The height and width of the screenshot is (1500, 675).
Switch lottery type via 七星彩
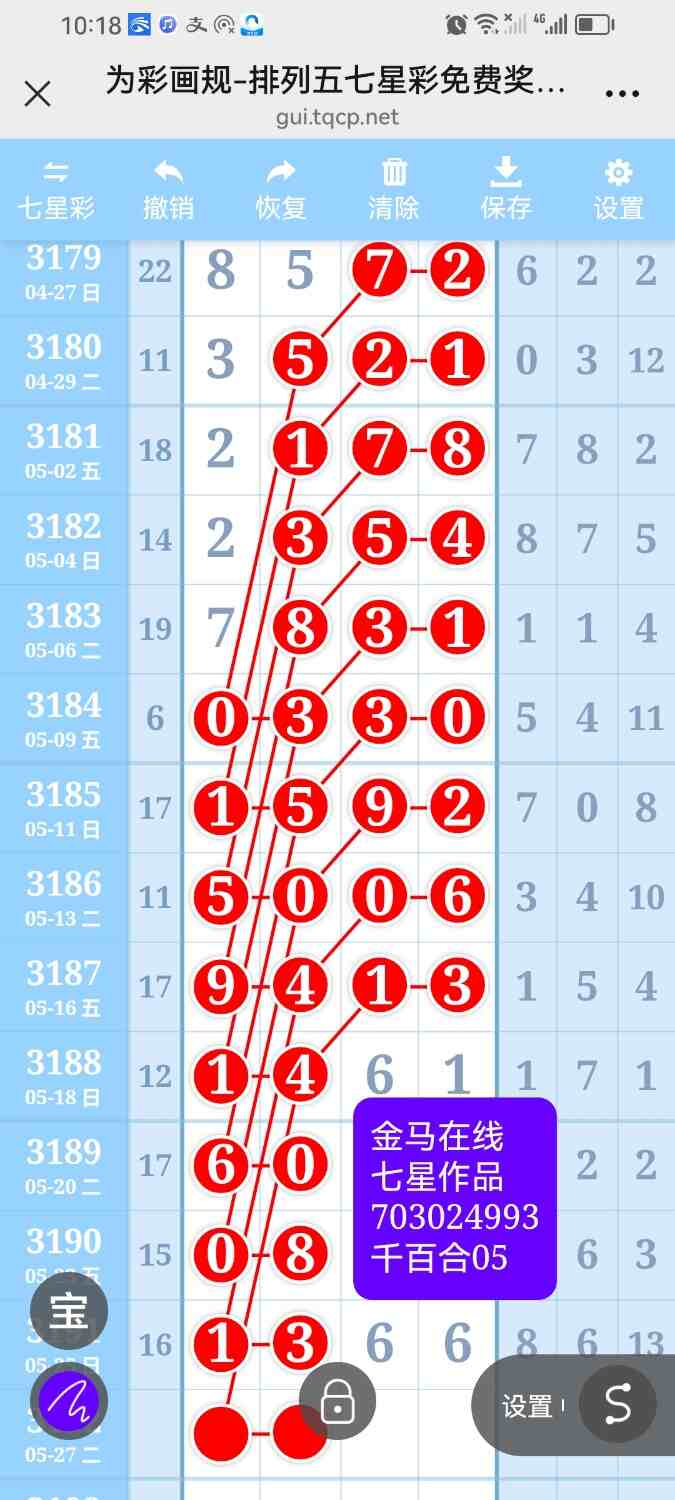(x=56, y=190)
